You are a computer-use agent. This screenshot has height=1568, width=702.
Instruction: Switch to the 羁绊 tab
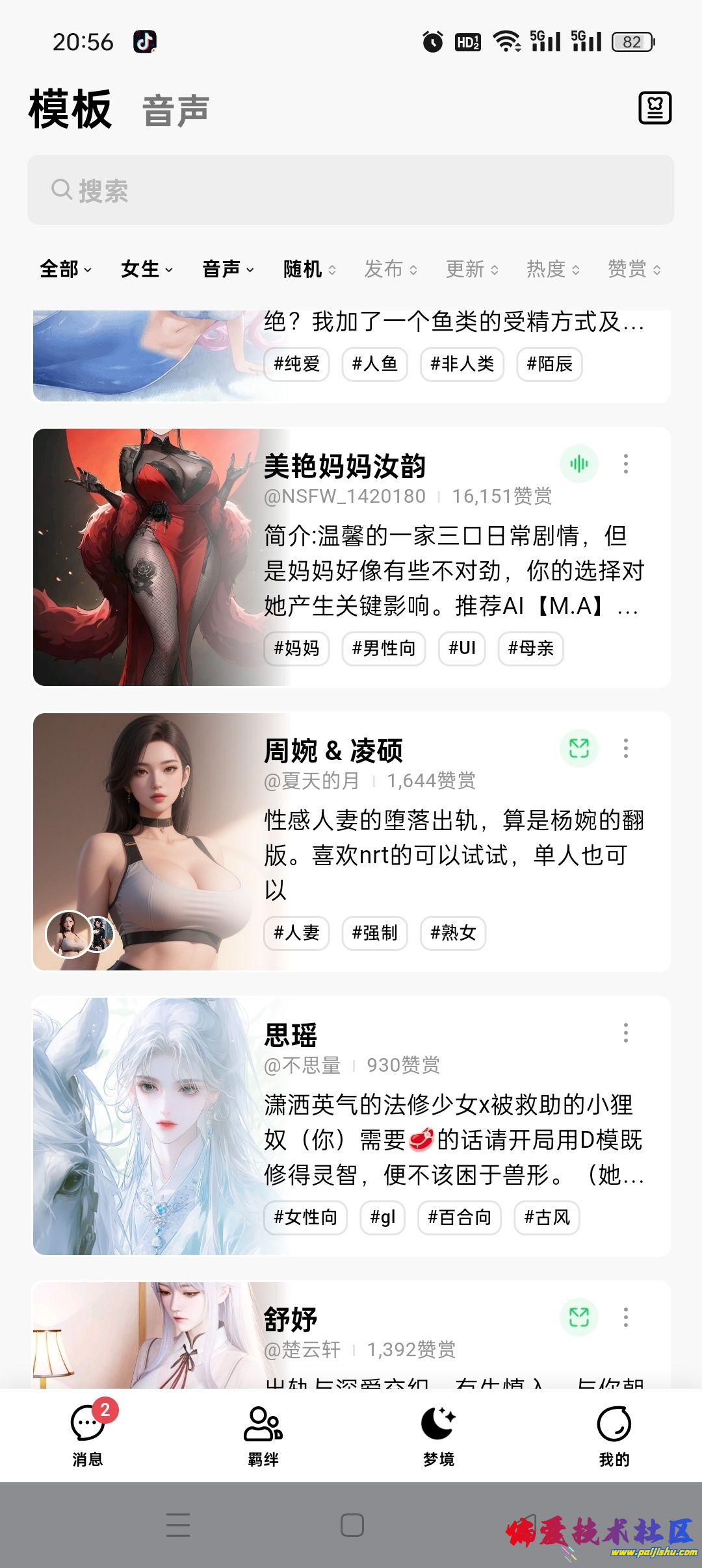[x=263, y=1434]
